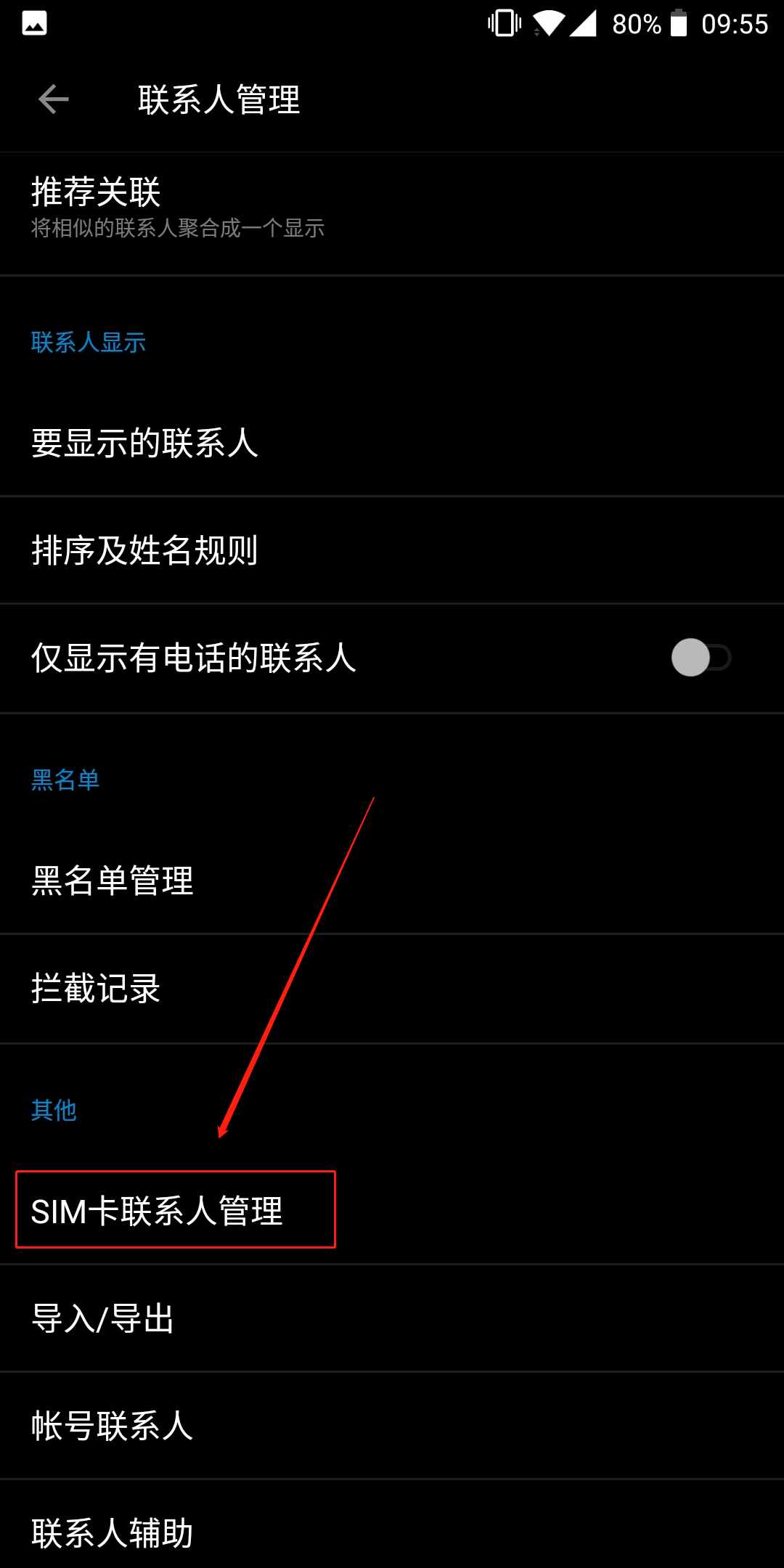Open 要显示的联系人
Screen dimensions: 784x1568
point(392,443)
